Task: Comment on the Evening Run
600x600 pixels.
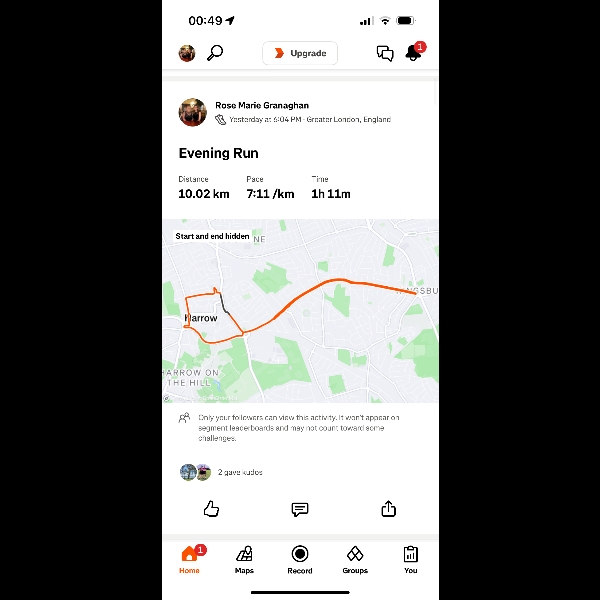Action: (299, 509)
